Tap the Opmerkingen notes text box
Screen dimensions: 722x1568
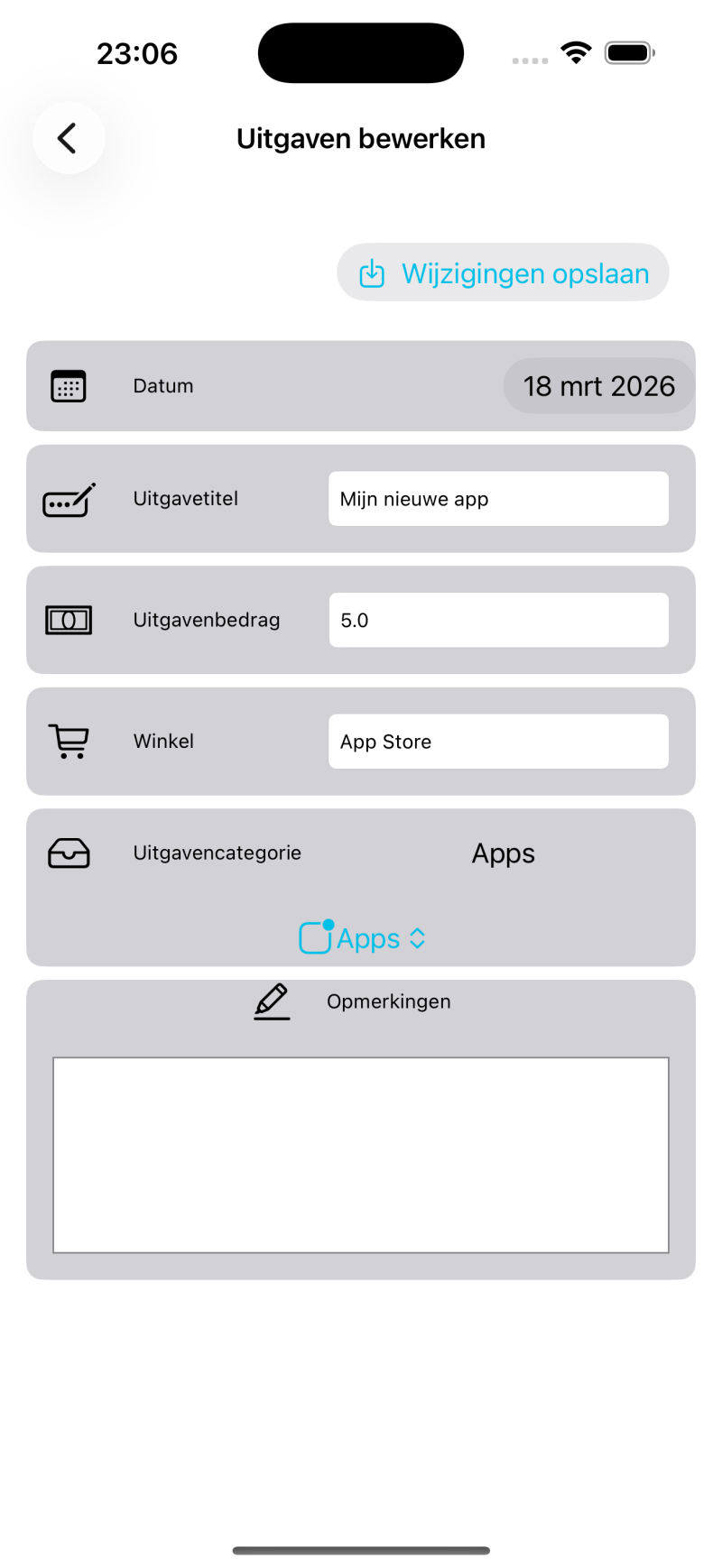pyautogui.click(x=361, y=1155)
